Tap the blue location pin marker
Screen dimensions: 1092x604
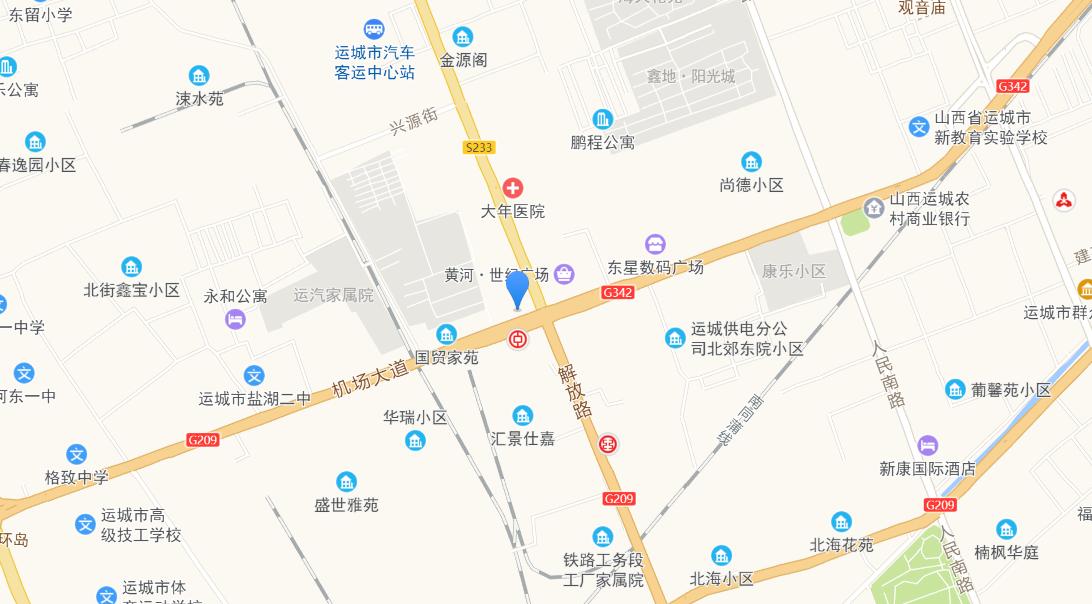pos(517,289)
